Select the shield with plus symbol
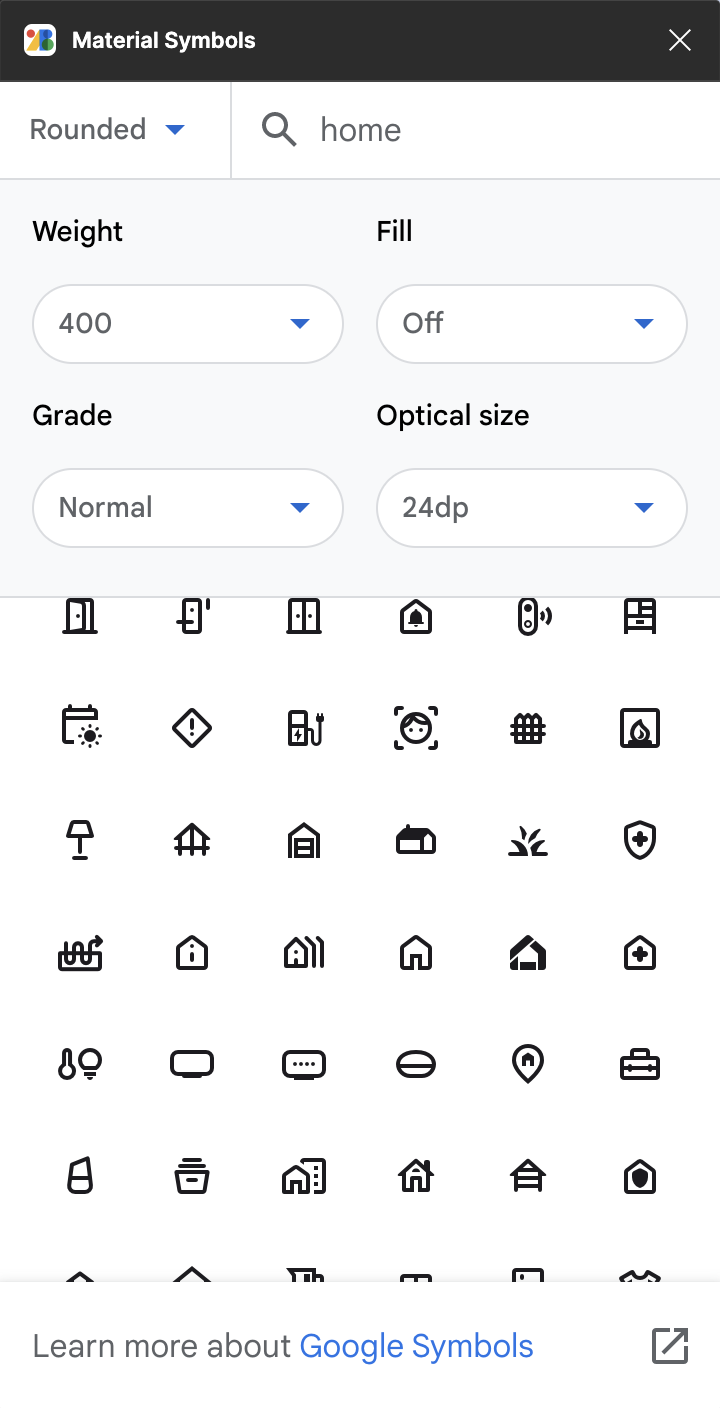The width and height of the screenshot is (720, 1408). click(x=640, y=841)
